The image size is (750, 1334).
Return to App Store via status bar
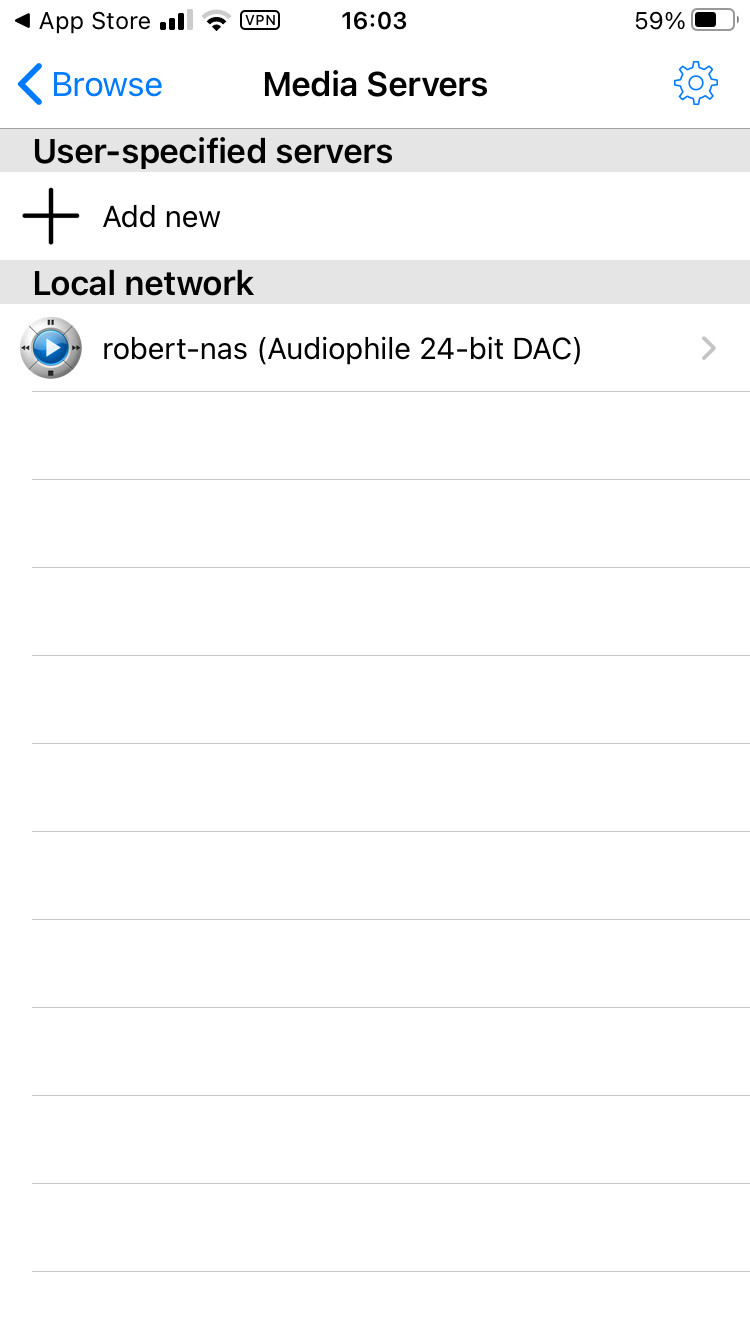pos(82,21)
